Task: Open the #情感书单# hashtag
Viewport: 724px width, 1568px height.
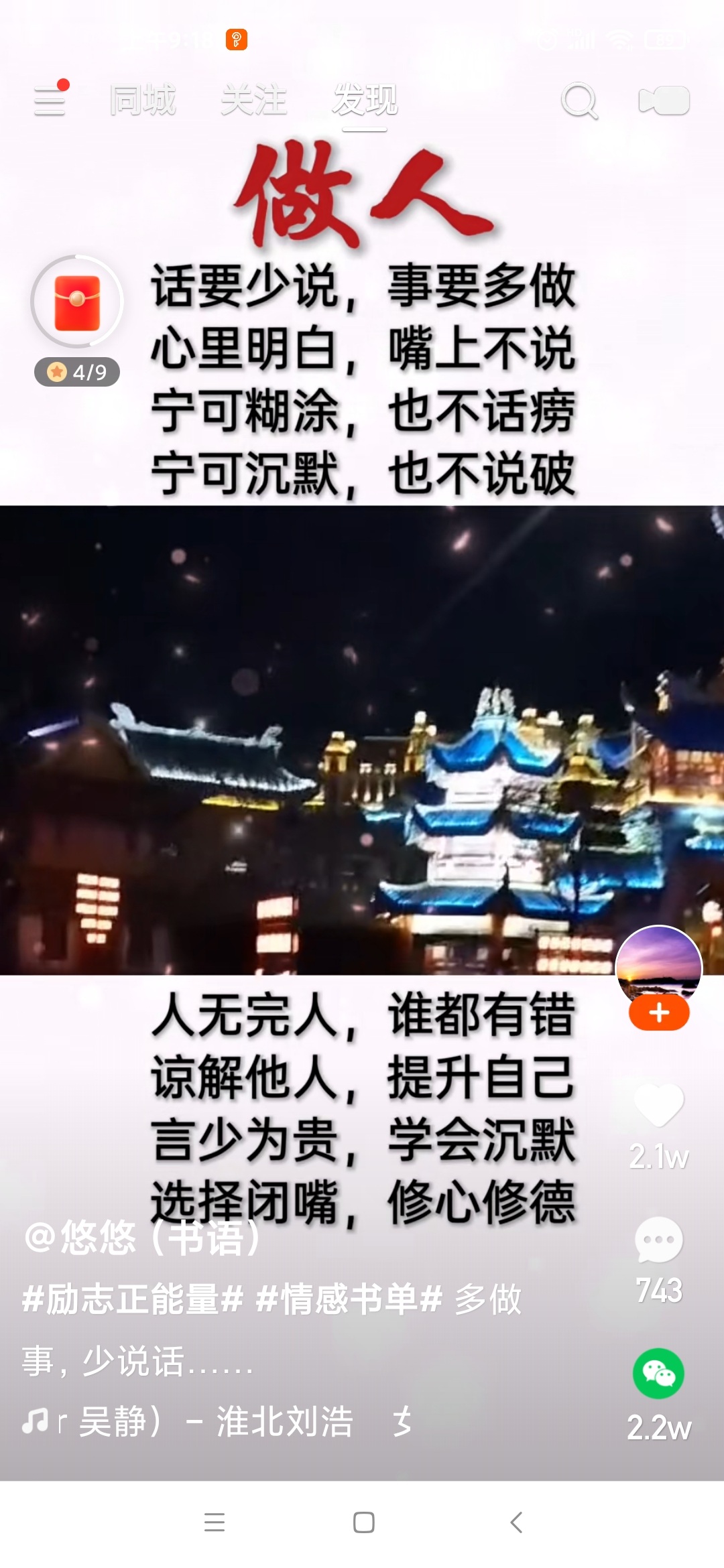Action: pos(349,1299)
